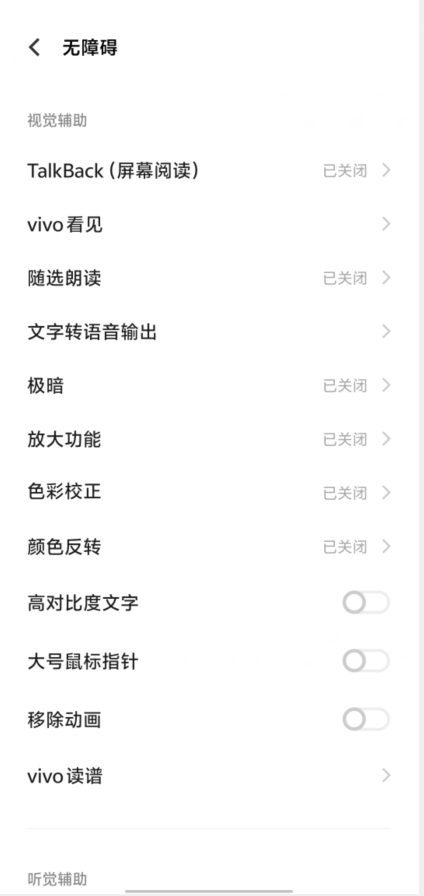Turn on 大号鼠标指针
The image size is (424, 896).
click(x=366, y=661)
